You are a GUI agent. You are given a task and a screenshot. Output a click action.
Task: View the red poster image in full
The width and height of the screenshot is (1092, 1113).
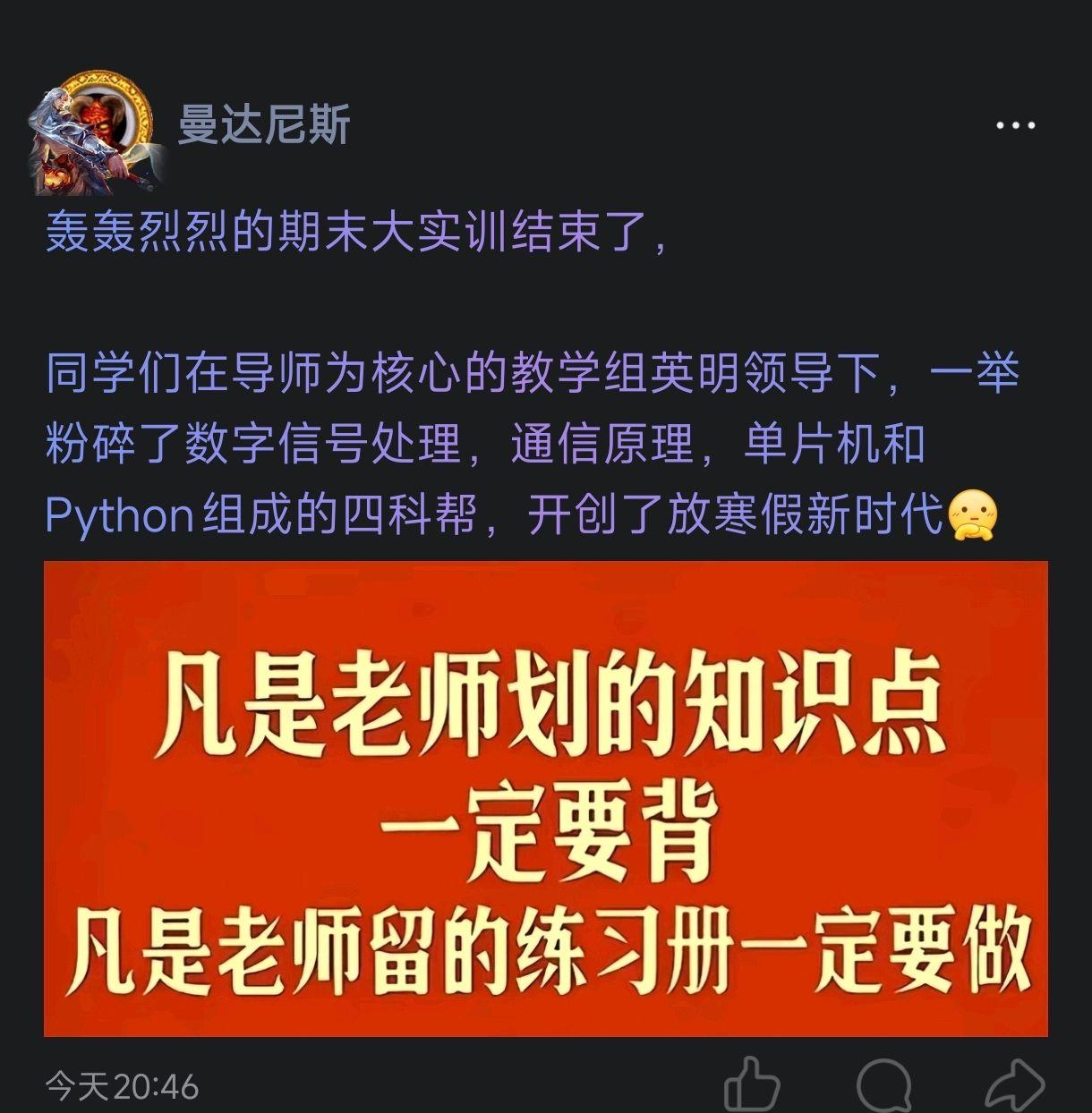[x=546, y=798]
